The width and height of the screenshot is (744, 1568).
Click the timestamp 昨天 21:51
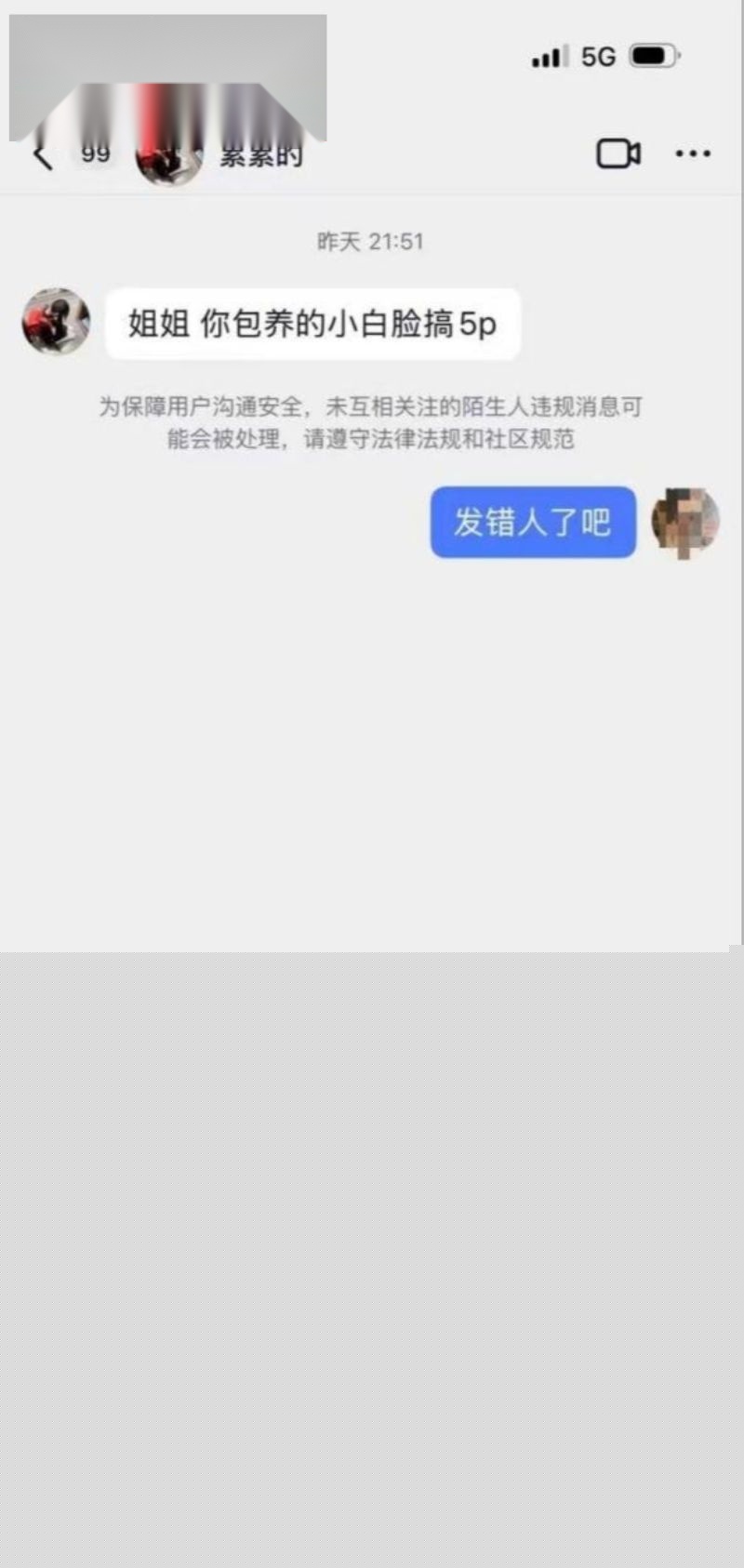pyautogui.click(x=371, y=241)
